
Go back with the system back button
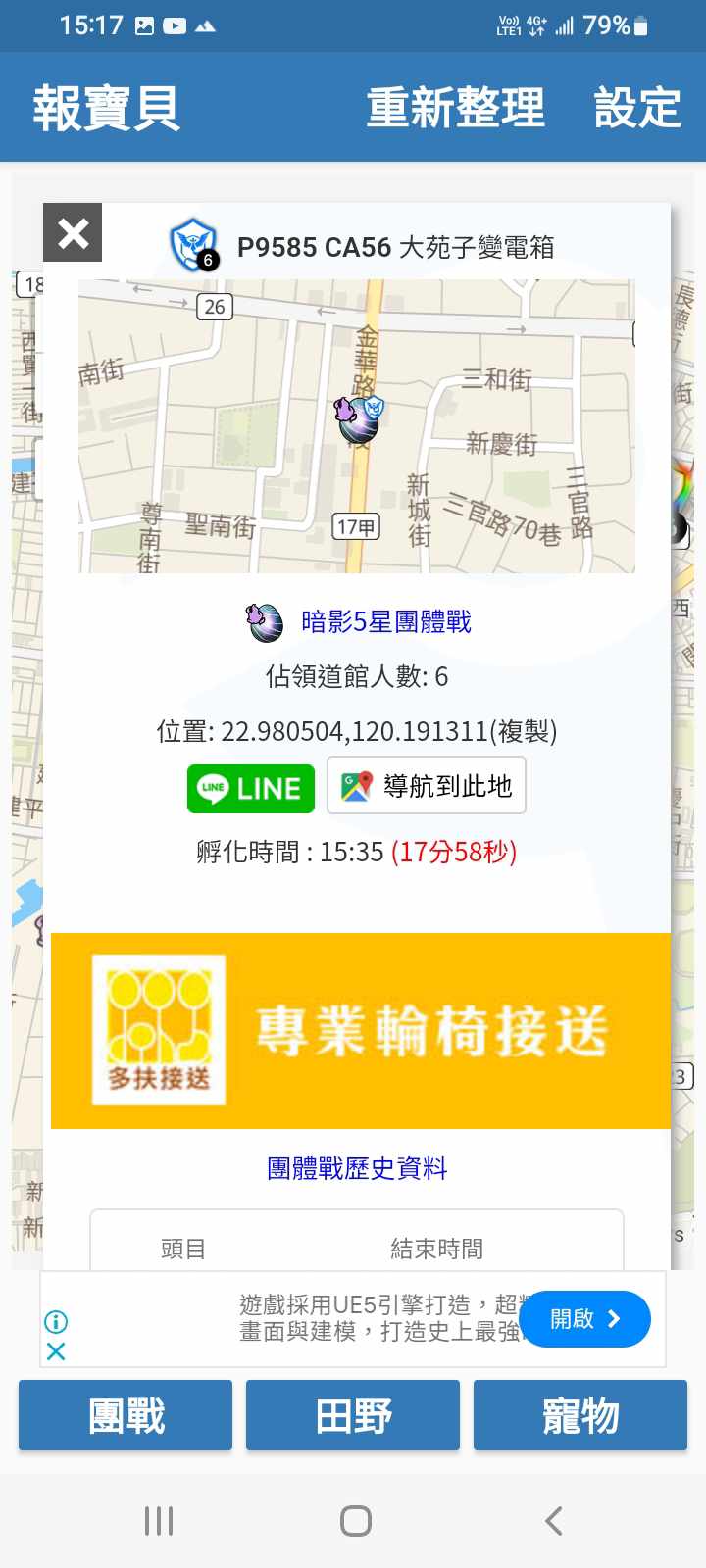point(553,1521)
